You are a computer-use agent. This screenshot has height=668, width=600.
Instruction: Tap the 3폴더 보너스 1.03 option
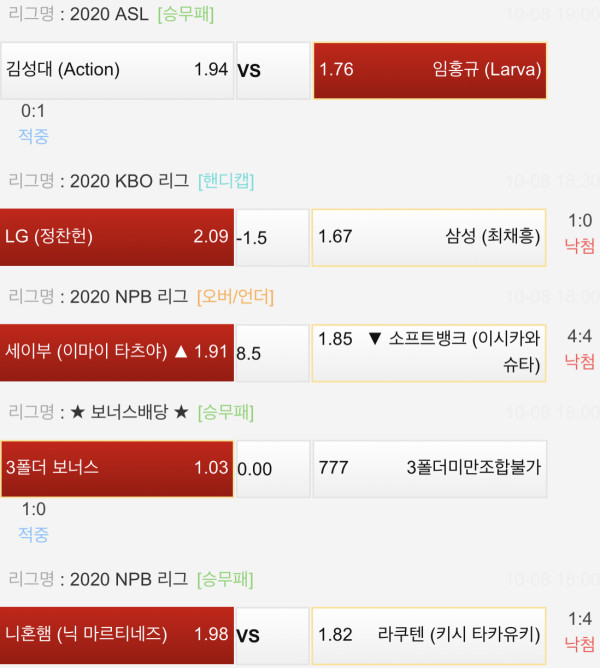click(x=117, y=468)
